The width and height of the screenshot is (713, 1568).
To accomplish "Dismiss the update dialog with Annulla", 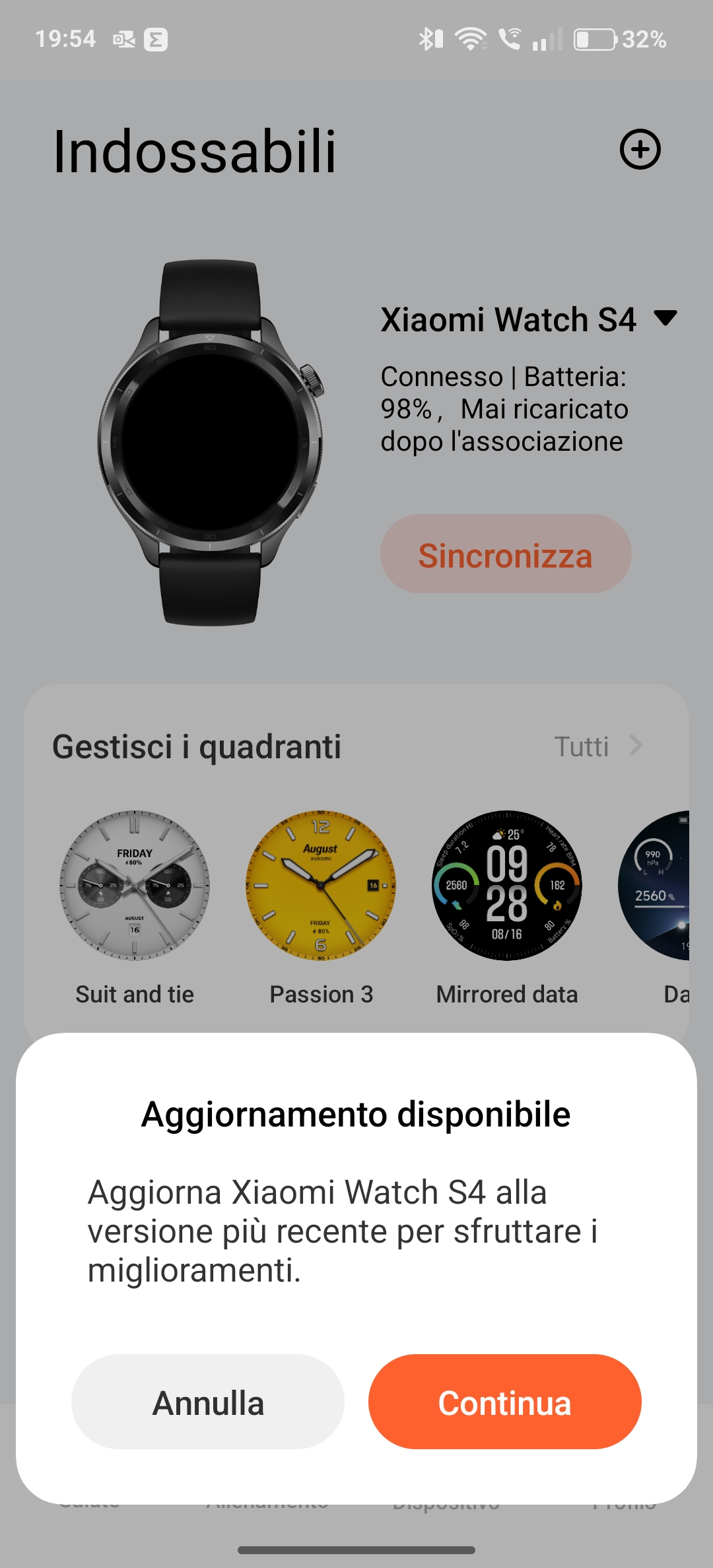I will 208,1402.
